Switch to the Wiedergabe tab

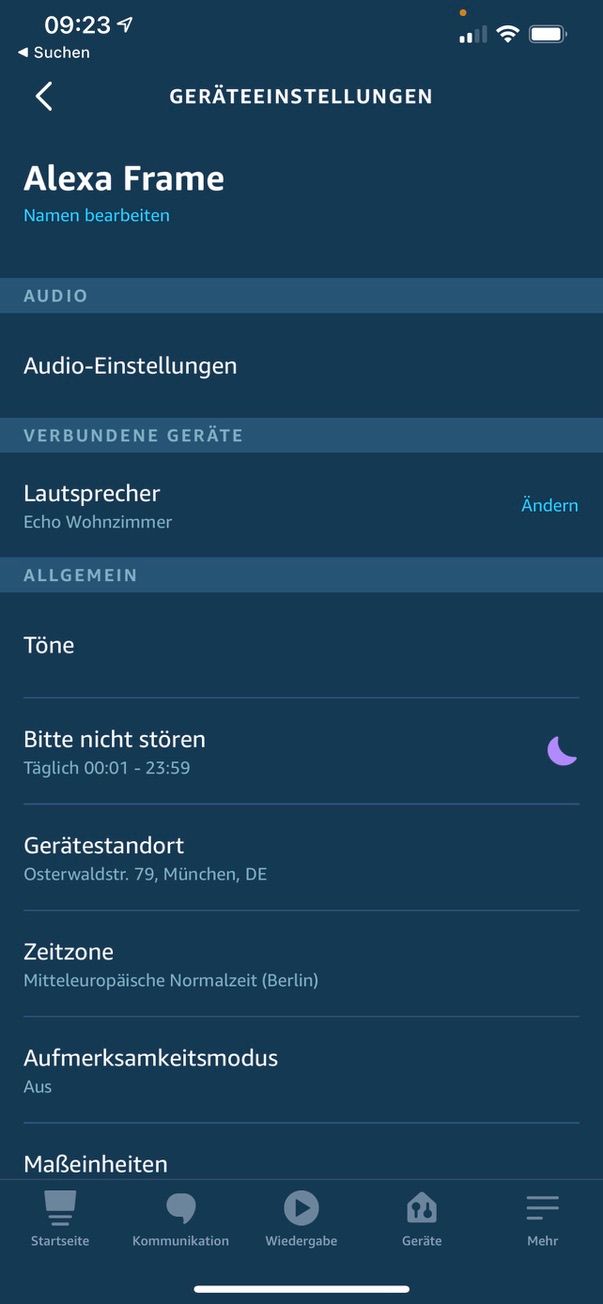(301, 1218)
